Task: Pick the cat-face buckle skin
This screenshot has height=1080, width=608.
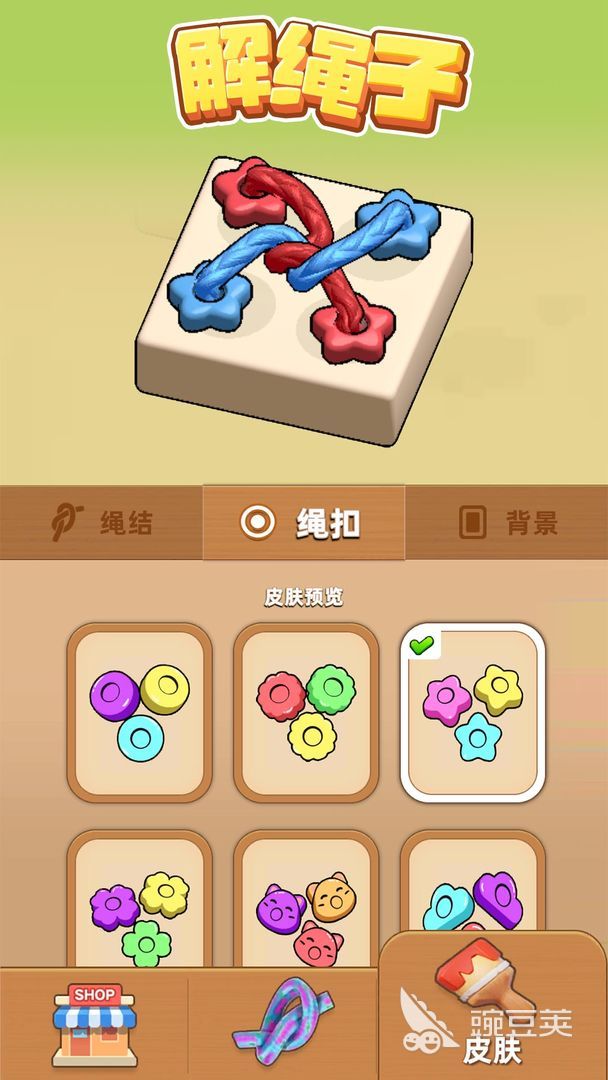Action: coord(306,905)
